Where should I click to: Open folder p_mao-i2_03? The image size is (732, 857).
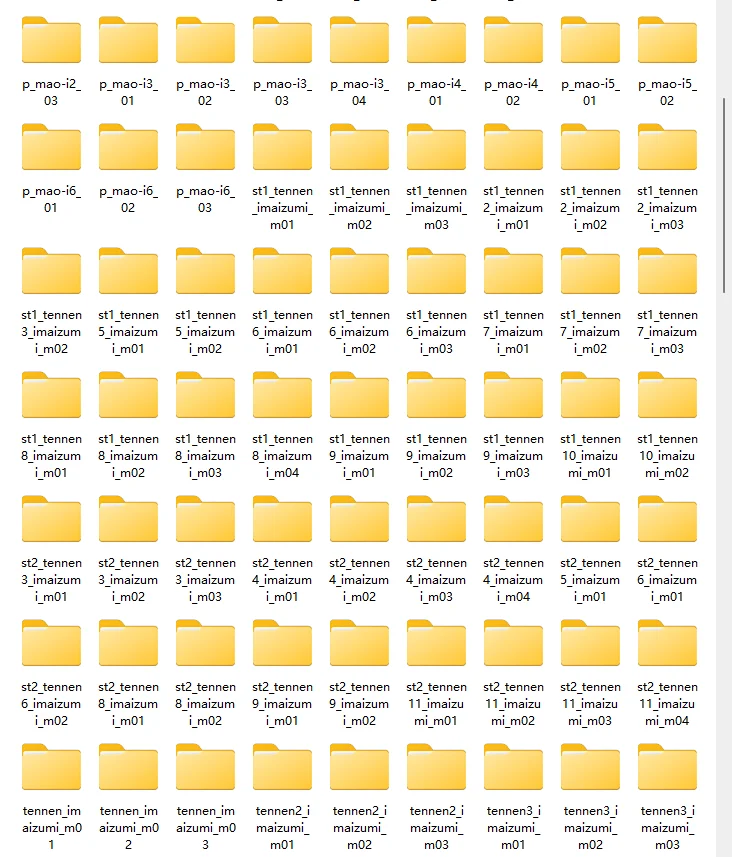(x=51, y=41)
